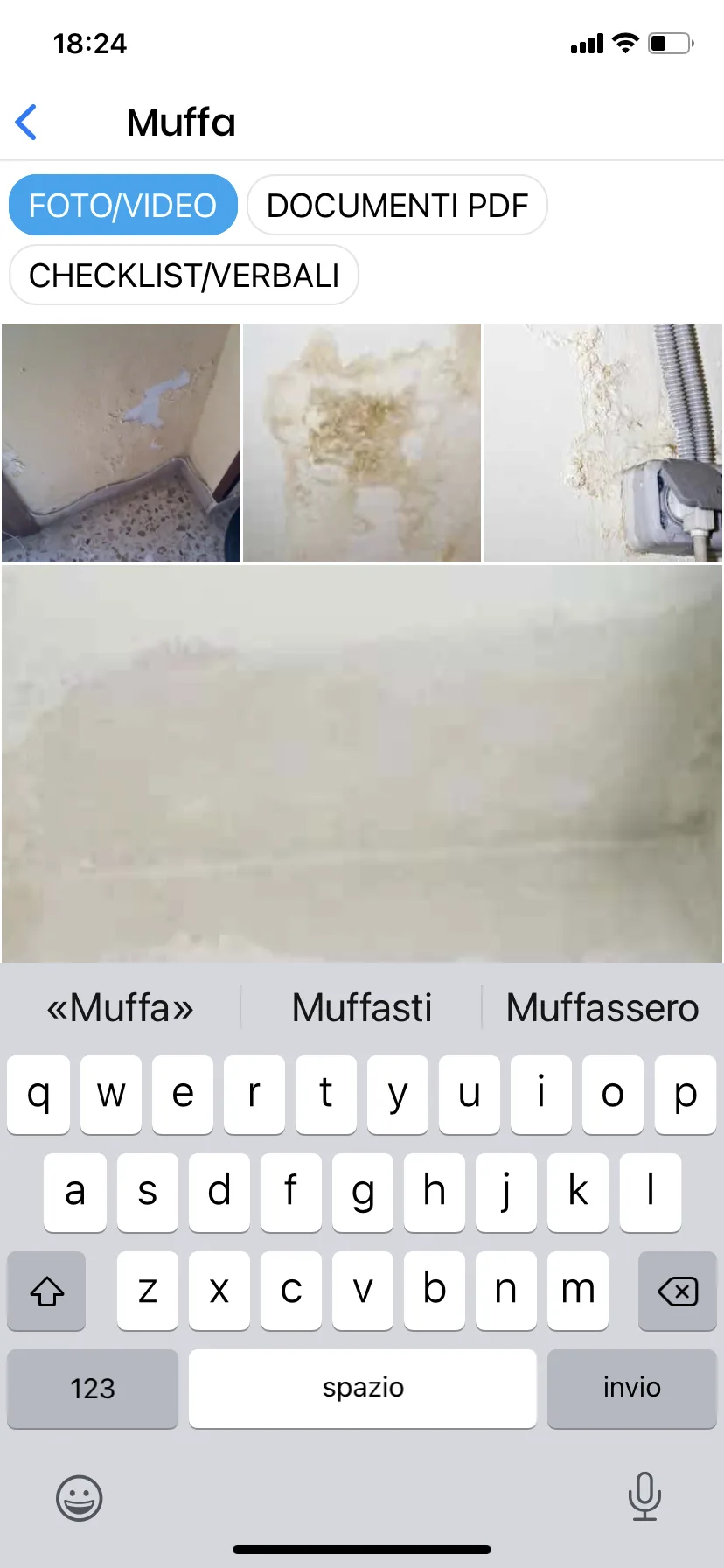The height and width of the screenshot is (1568, 724).
Task: Open the large wide wall photo
Action: tap(362, 763)
